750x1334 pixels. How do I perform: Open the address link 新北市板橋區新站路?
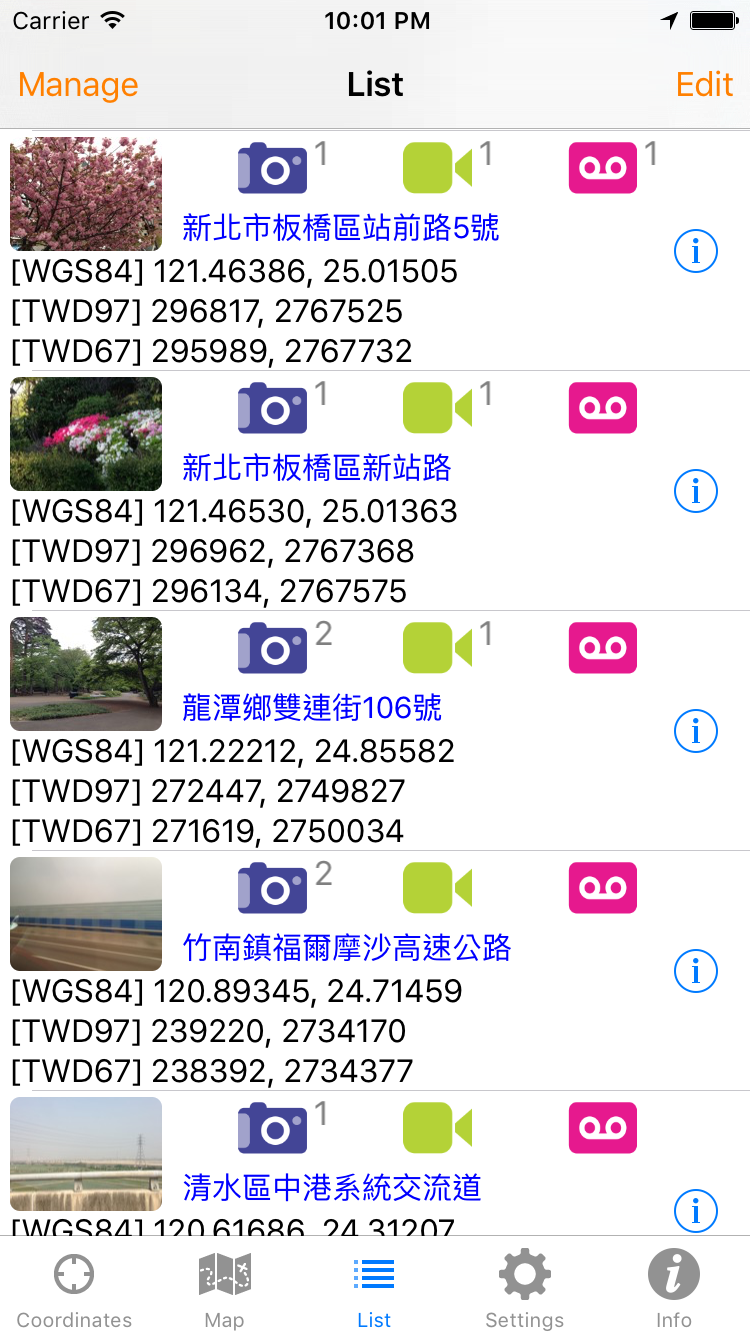(x=319, y=470)
